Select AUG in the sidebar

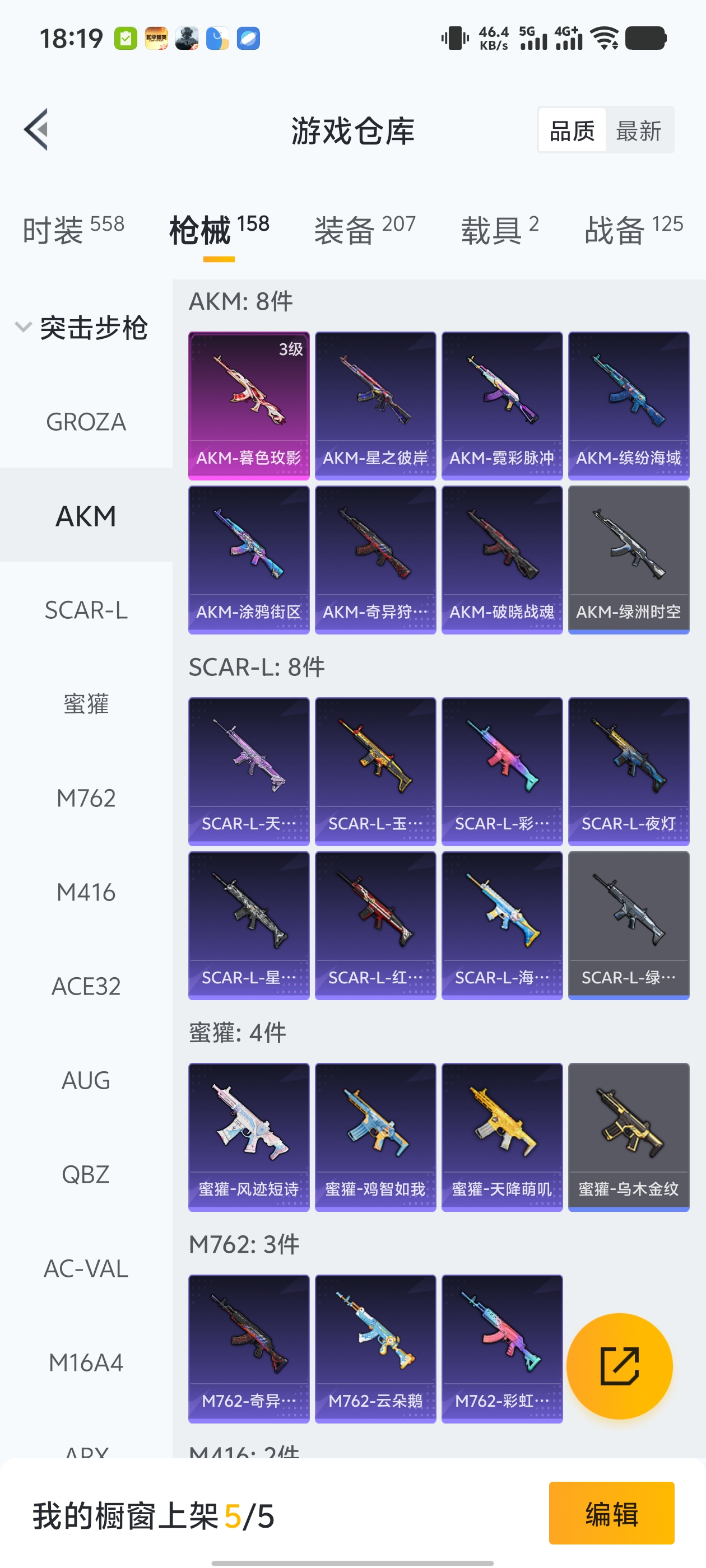tap(86, 1080)
